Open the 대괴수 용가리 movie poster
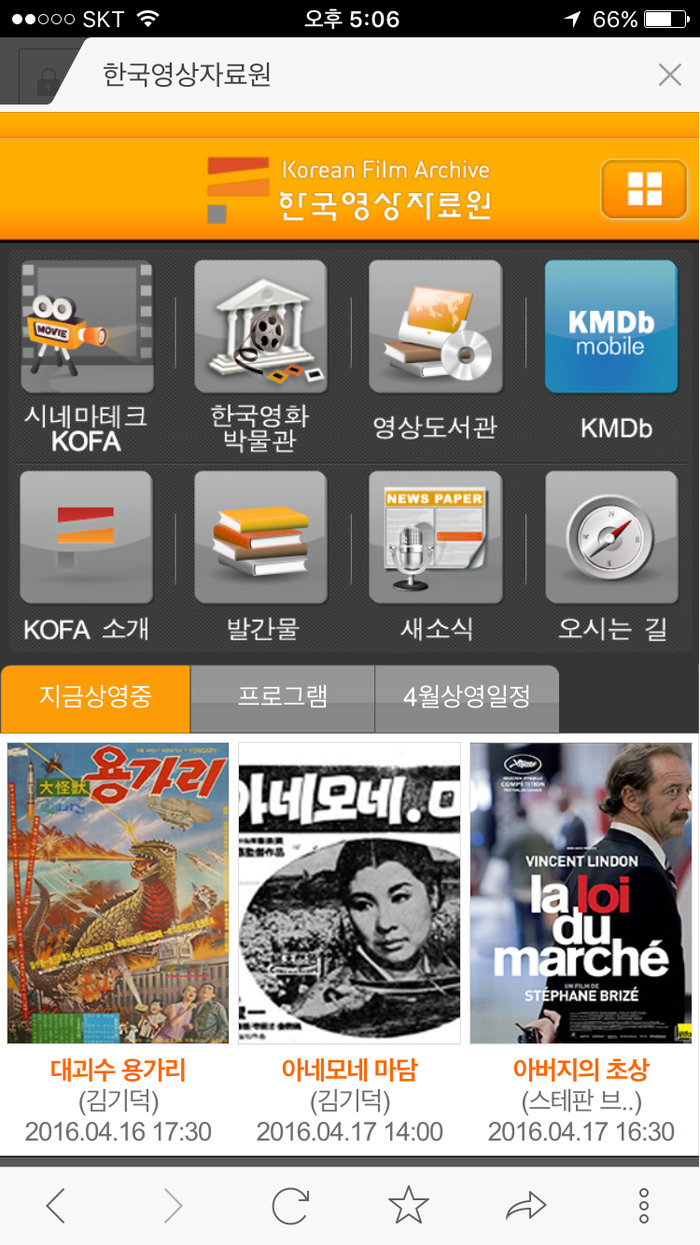700x1245 pixels. [x=118, y=892]
